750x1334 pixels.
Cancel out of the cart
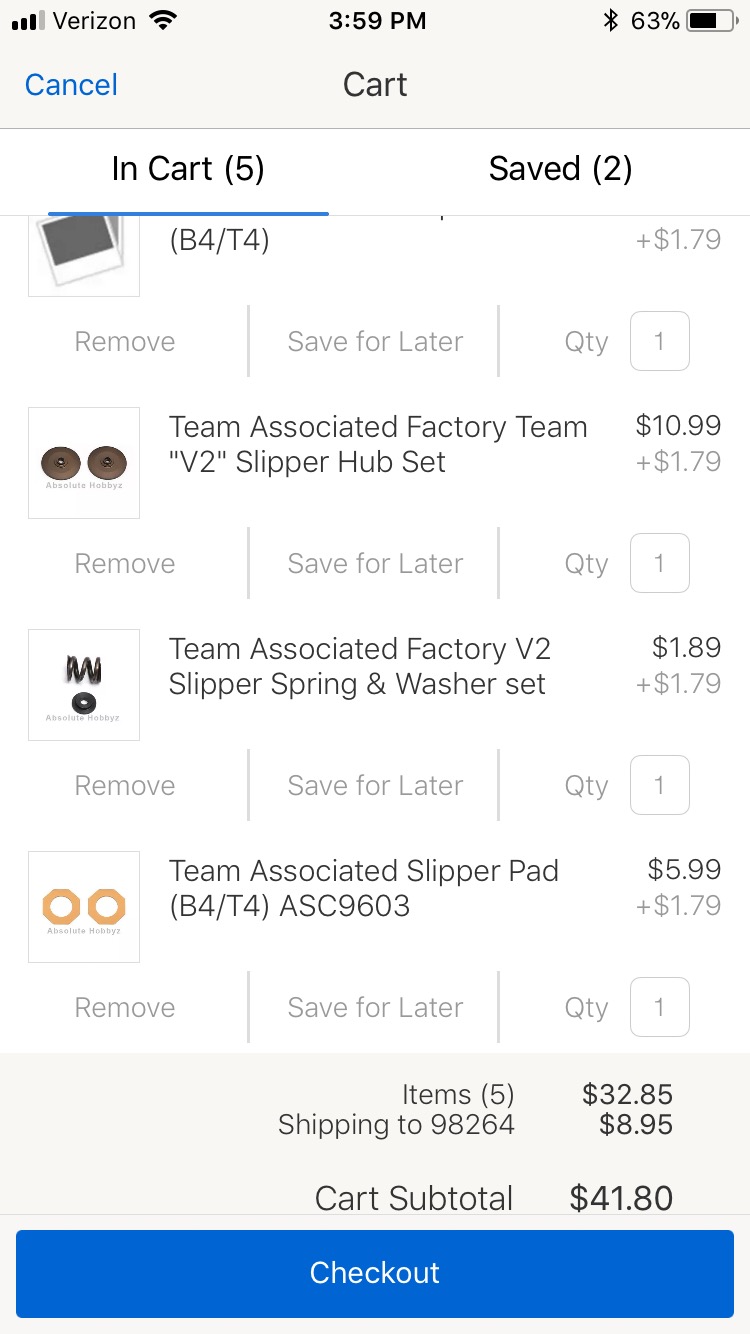(x=71, y=85)
